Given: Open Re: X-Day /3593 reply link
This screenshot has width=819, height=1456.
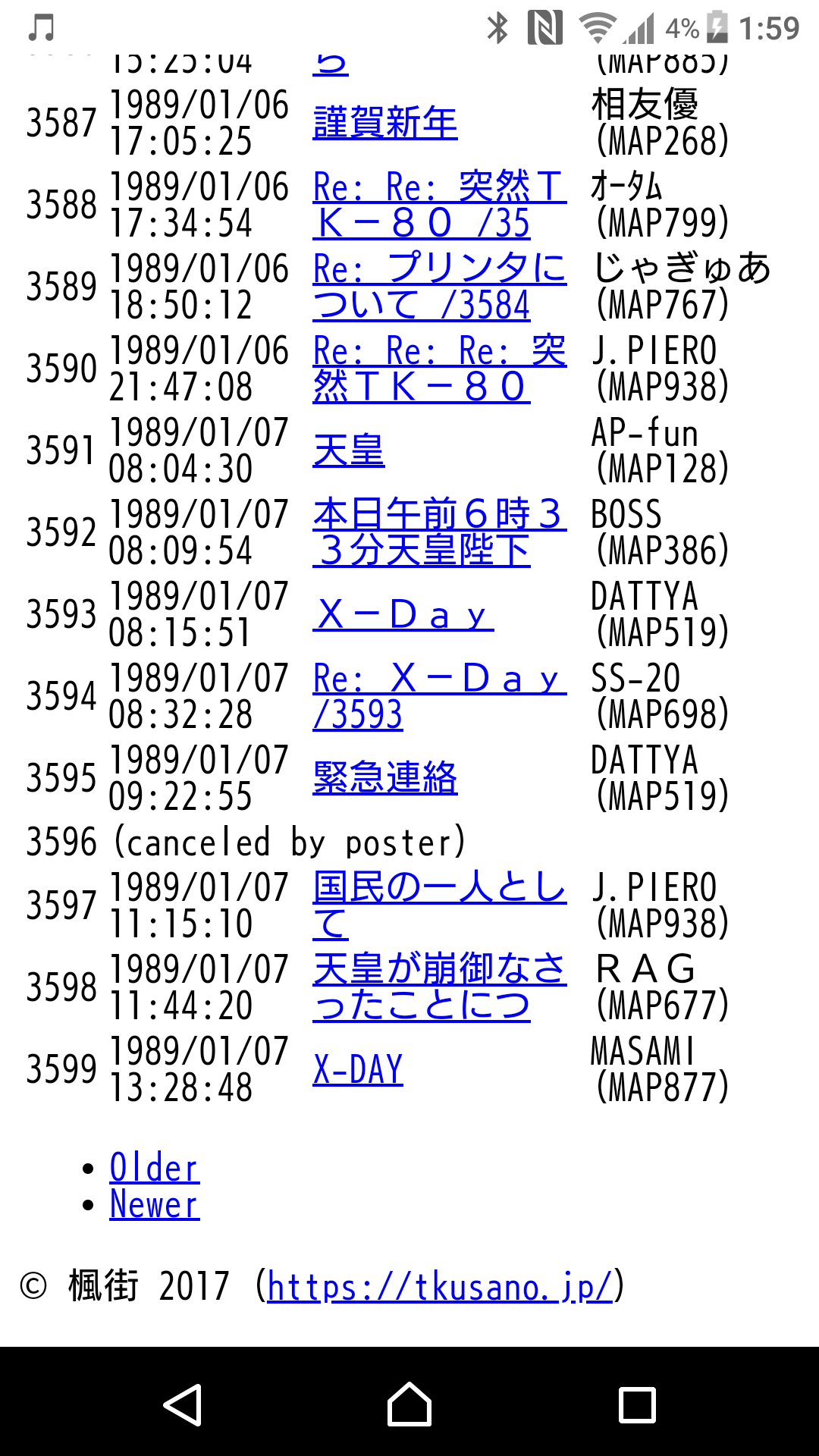Looking at the screenshot, I should point(438,696).
